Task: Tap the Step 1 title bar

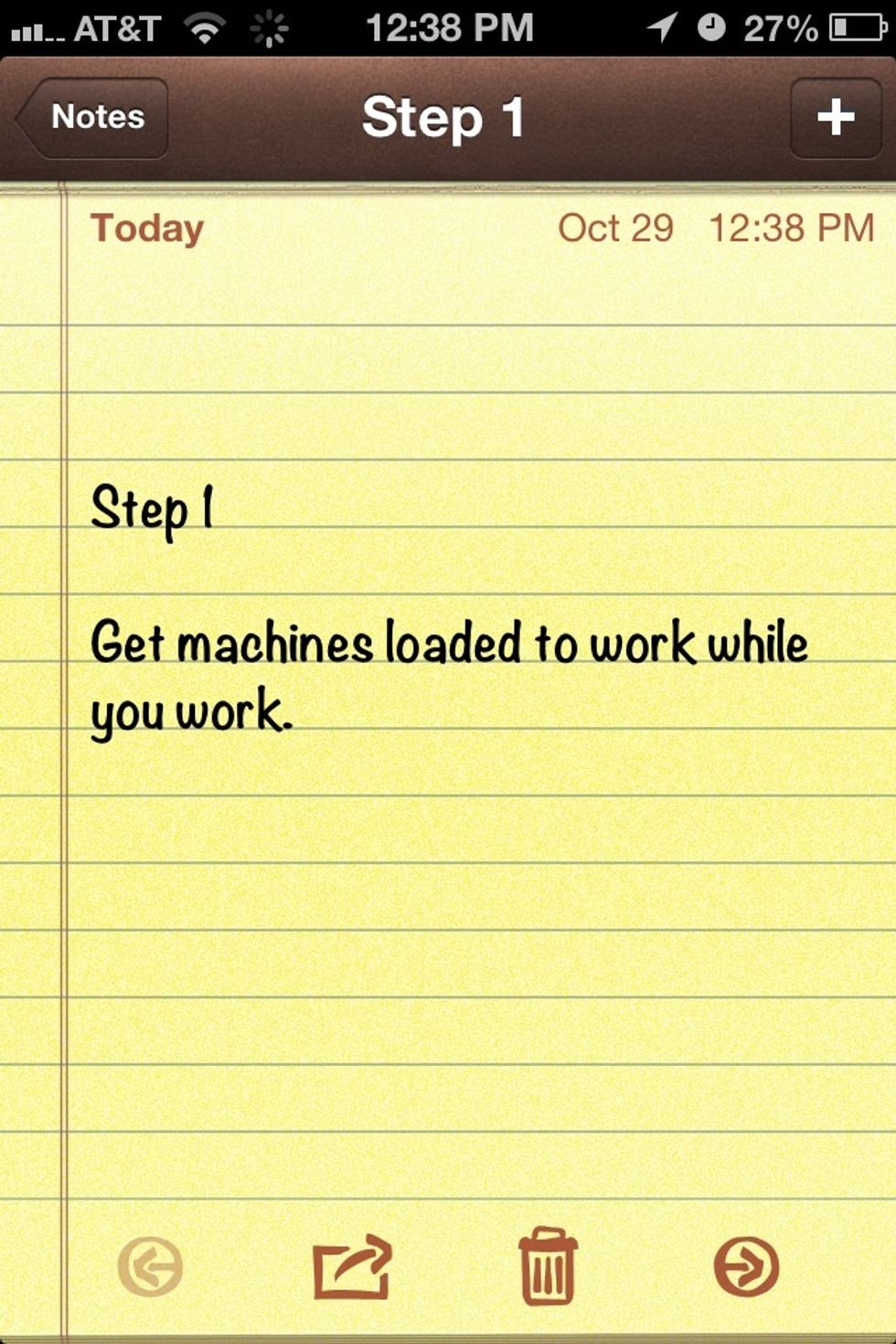Action: click(x=445, y=117)
